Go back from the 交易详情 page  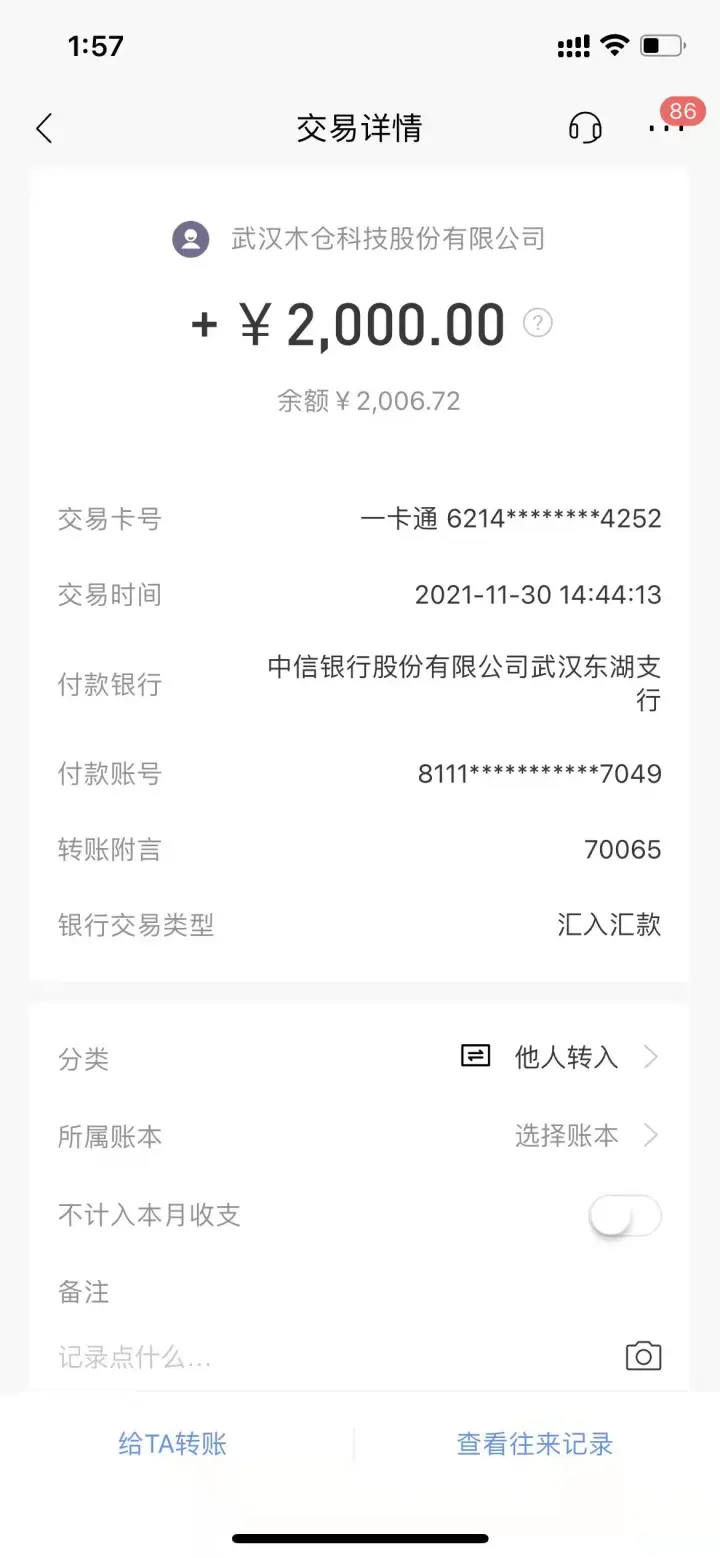[x=44, y=128]
